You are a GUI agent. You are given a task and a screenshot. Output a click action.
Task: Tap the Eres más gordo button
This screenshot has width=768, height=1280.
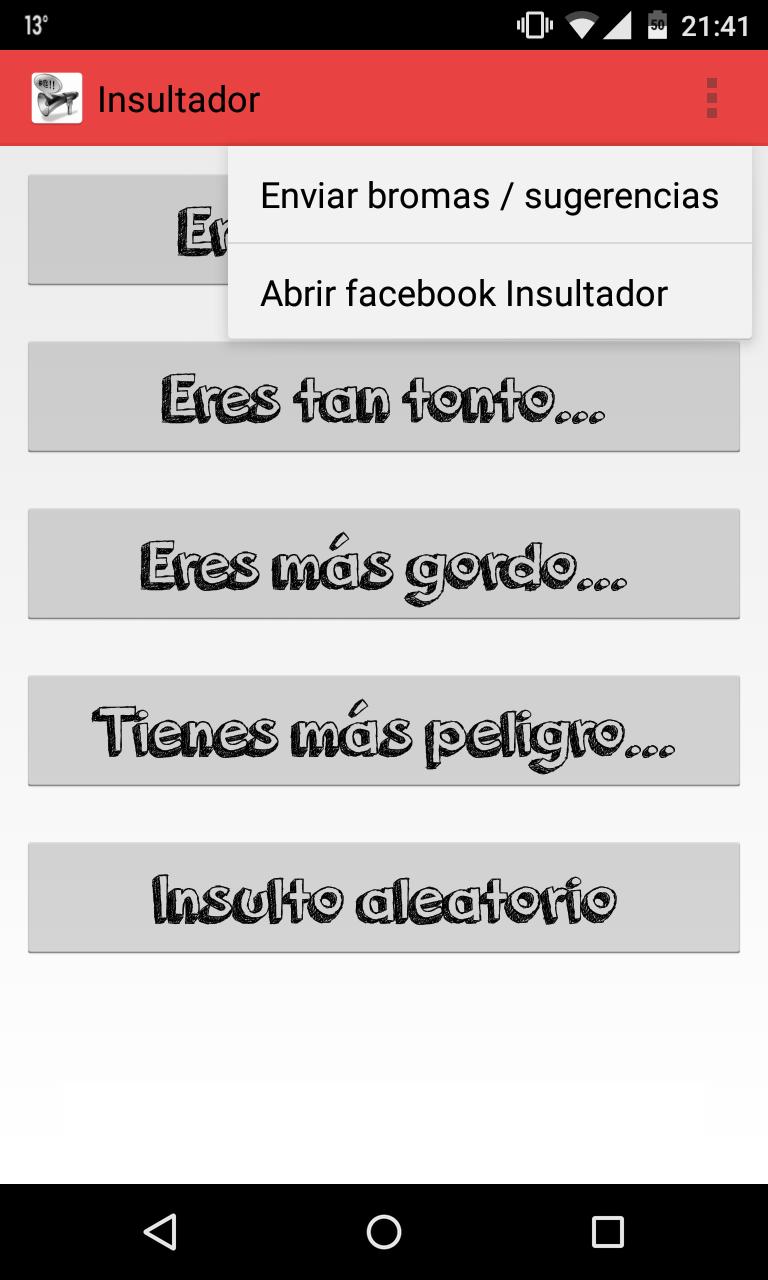(x=383, y=563)
